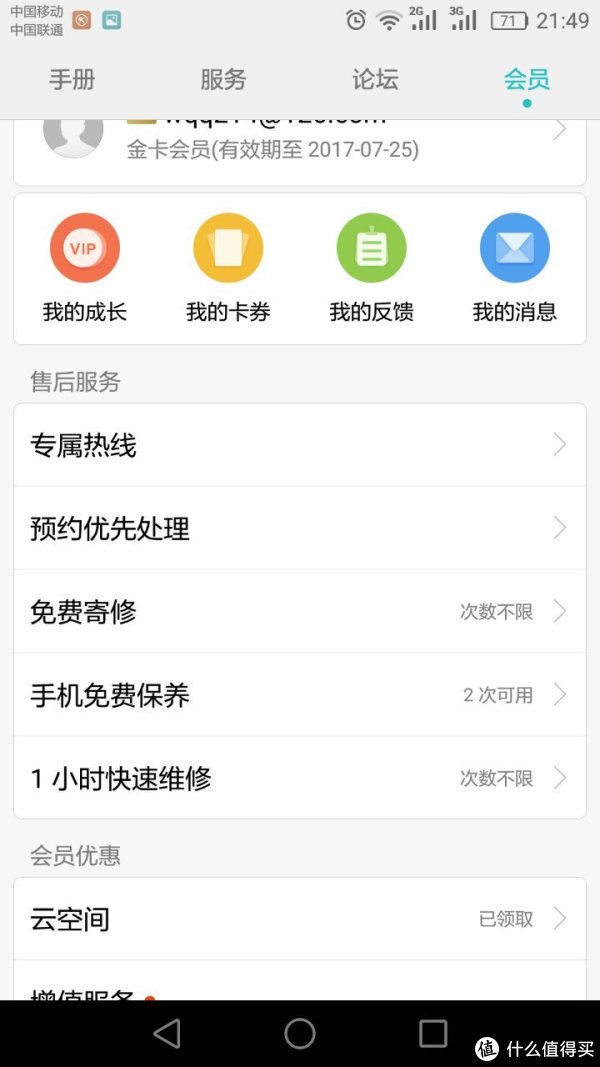Open 预约优先处理
The width and height of the screenshot is (600, 1067).
(300, 528)
